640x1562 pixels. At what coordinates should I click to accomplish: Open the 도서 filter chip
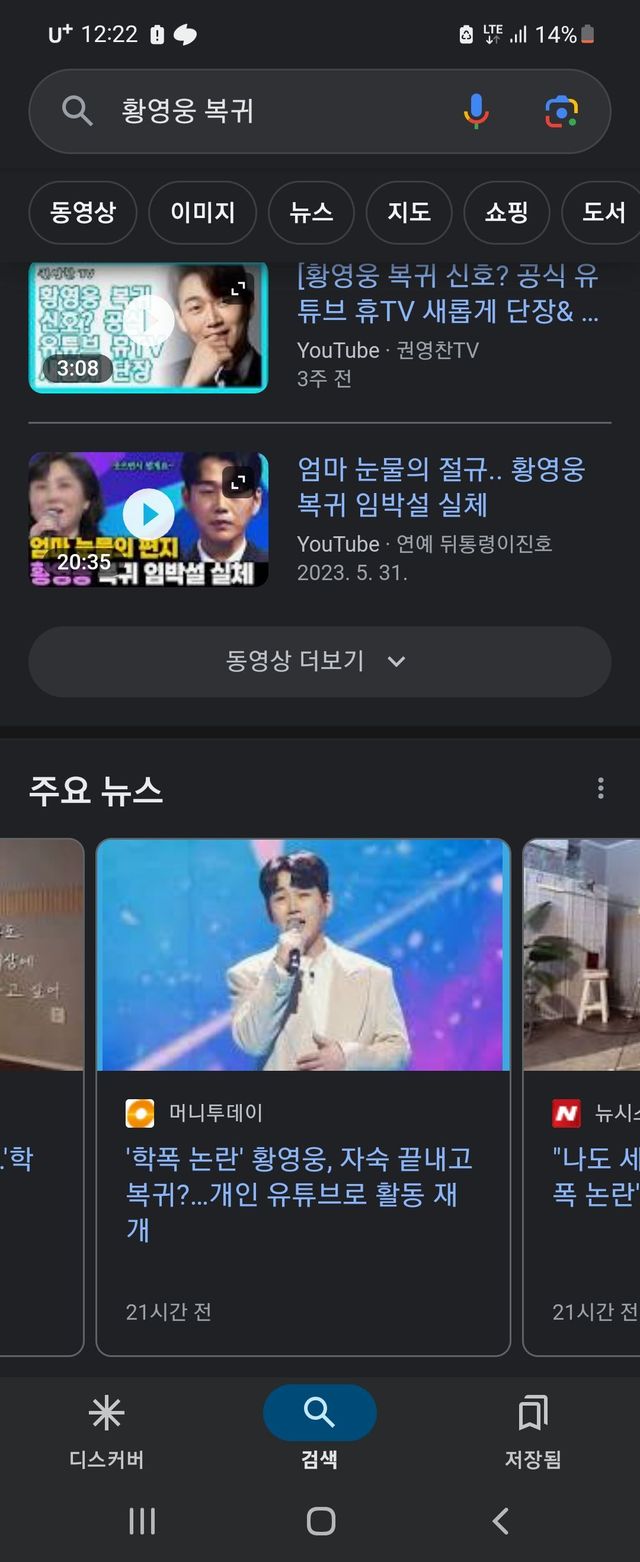coord(602,212)
